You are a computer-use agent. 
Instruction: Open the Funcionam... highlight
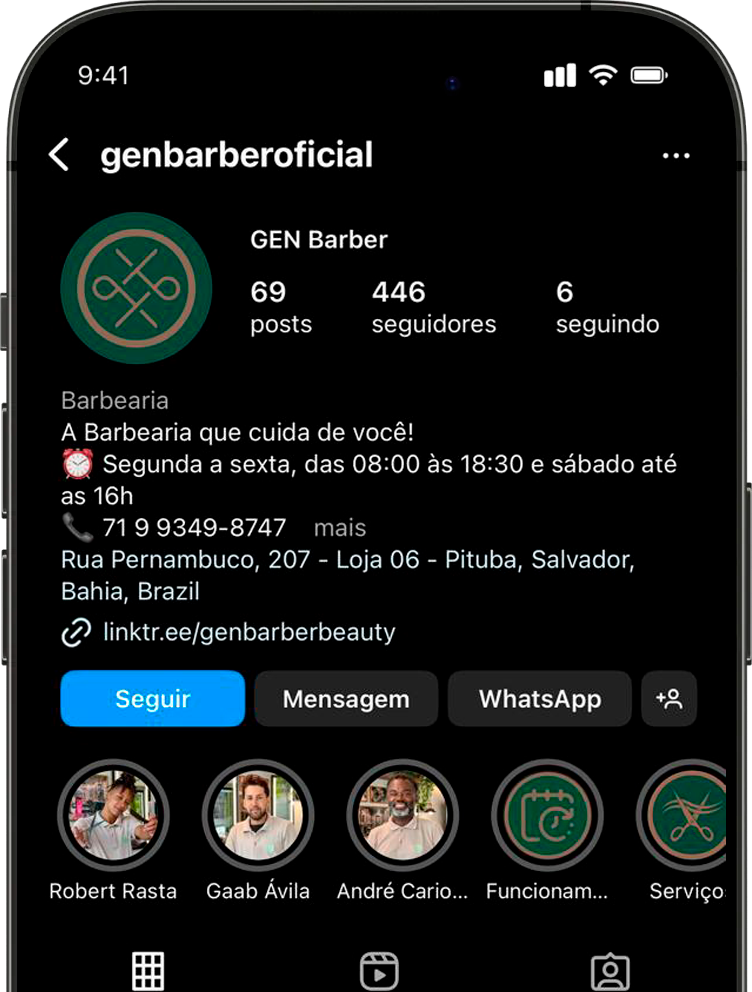pyautogui.click(x=547, y=816)
